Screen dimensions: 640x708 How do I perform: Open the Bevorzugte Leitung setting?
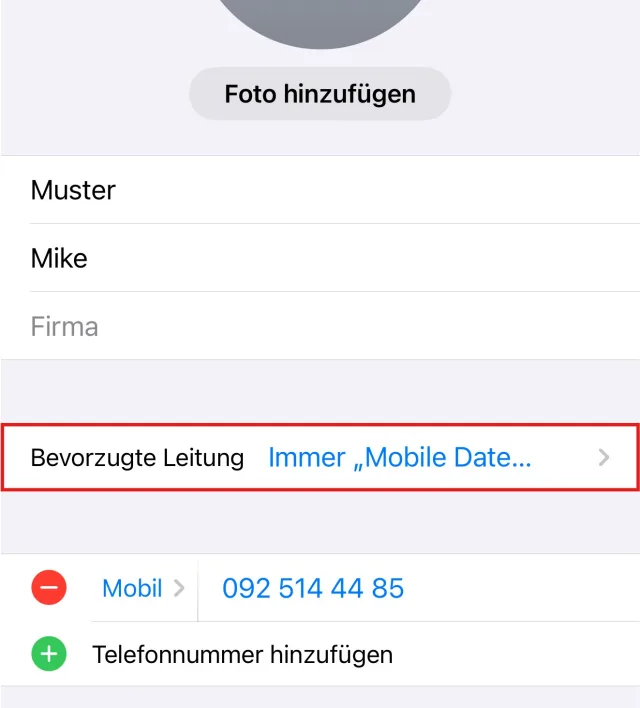point(320,458)
